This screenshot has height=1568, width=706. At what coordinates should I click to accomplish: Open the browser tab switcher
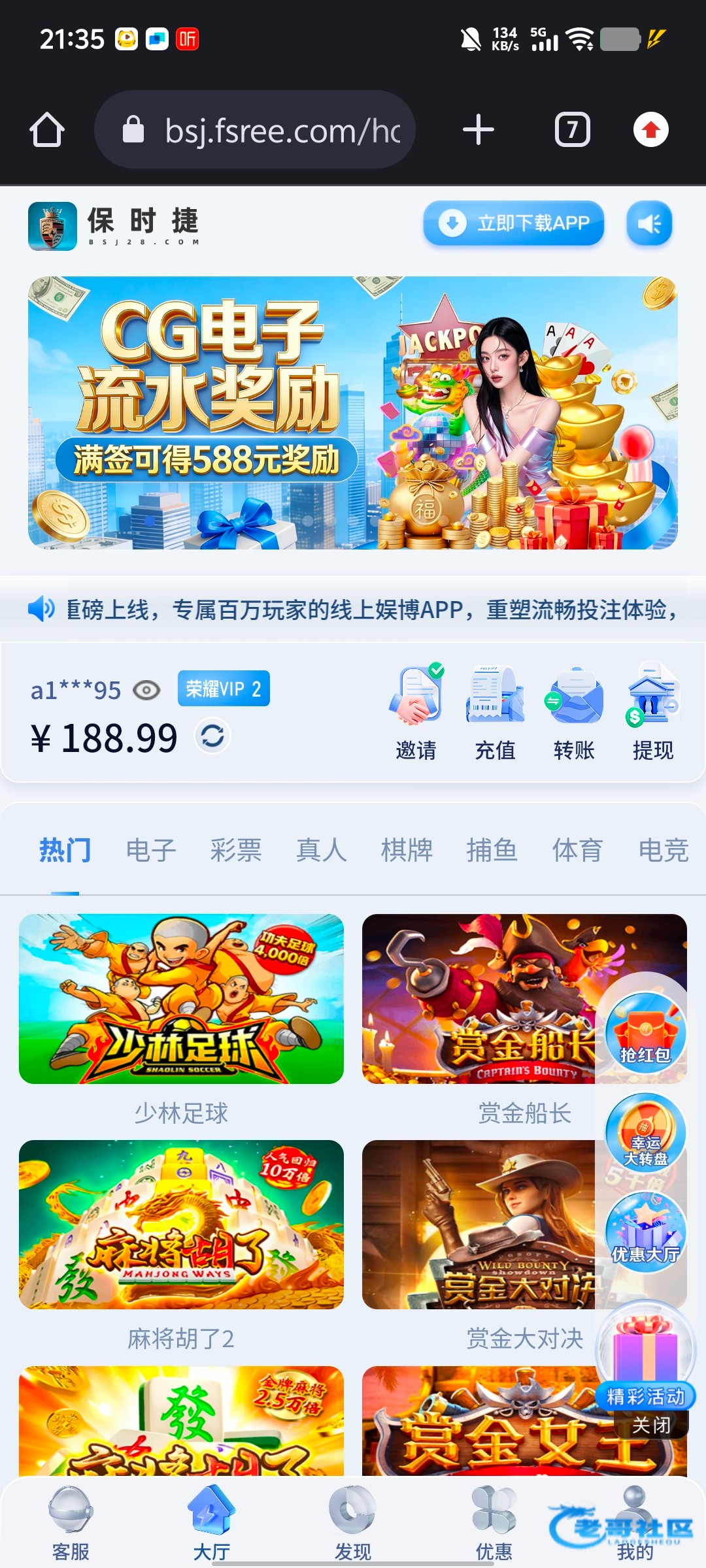[572, 129]
